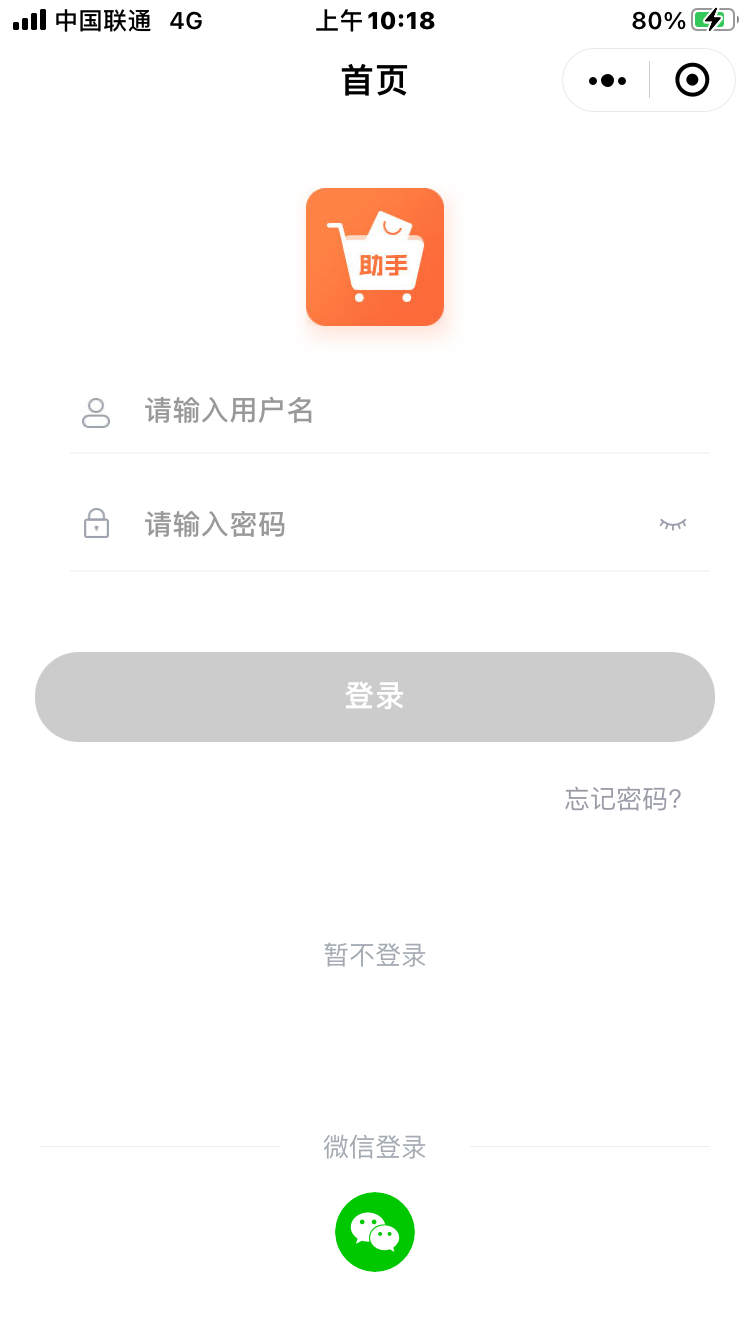This screenshot has width=750, height=1334.
Task: Log in with the green WeChat icon
Action: click(375, 1232)
